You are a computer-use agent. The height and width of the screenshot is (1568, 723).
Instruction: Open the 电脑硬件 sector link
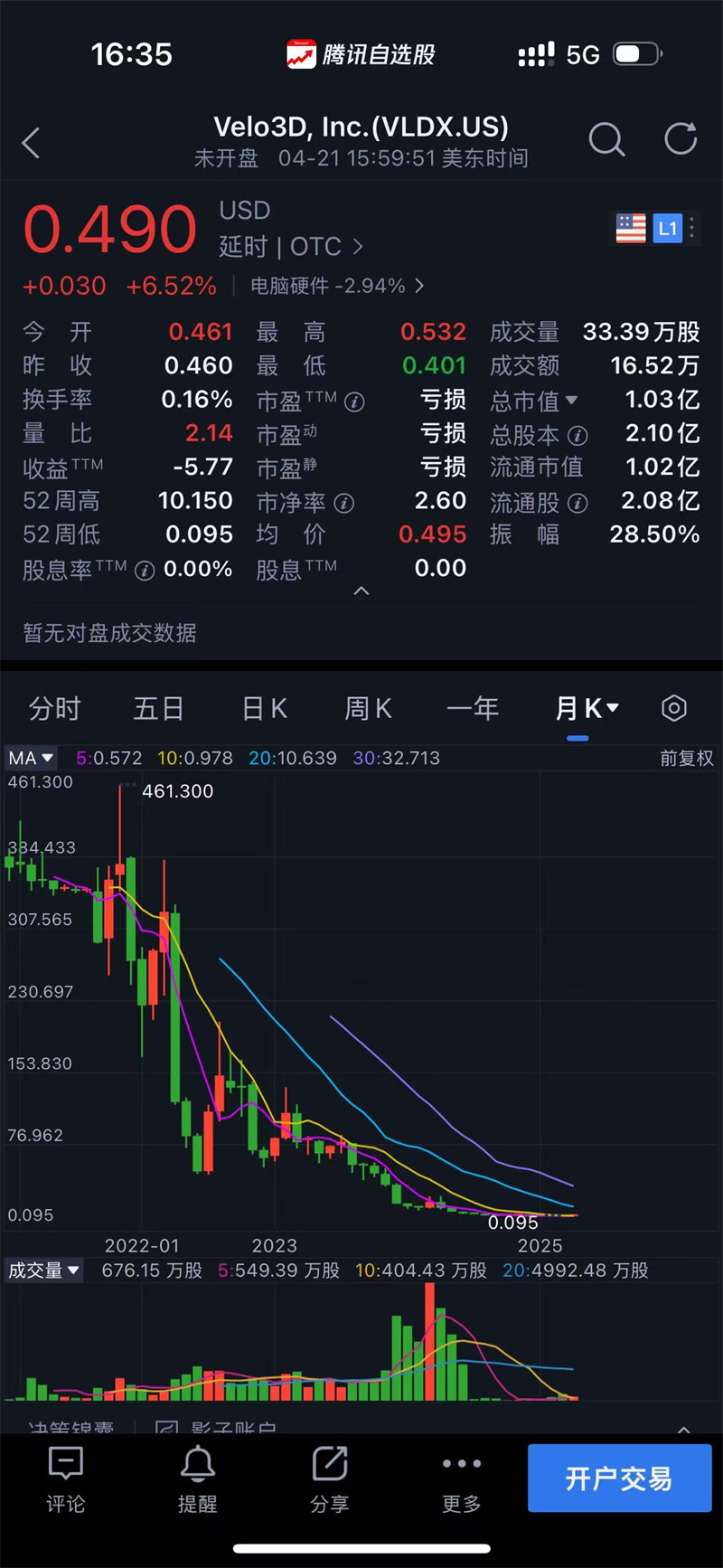coord(336,287)
